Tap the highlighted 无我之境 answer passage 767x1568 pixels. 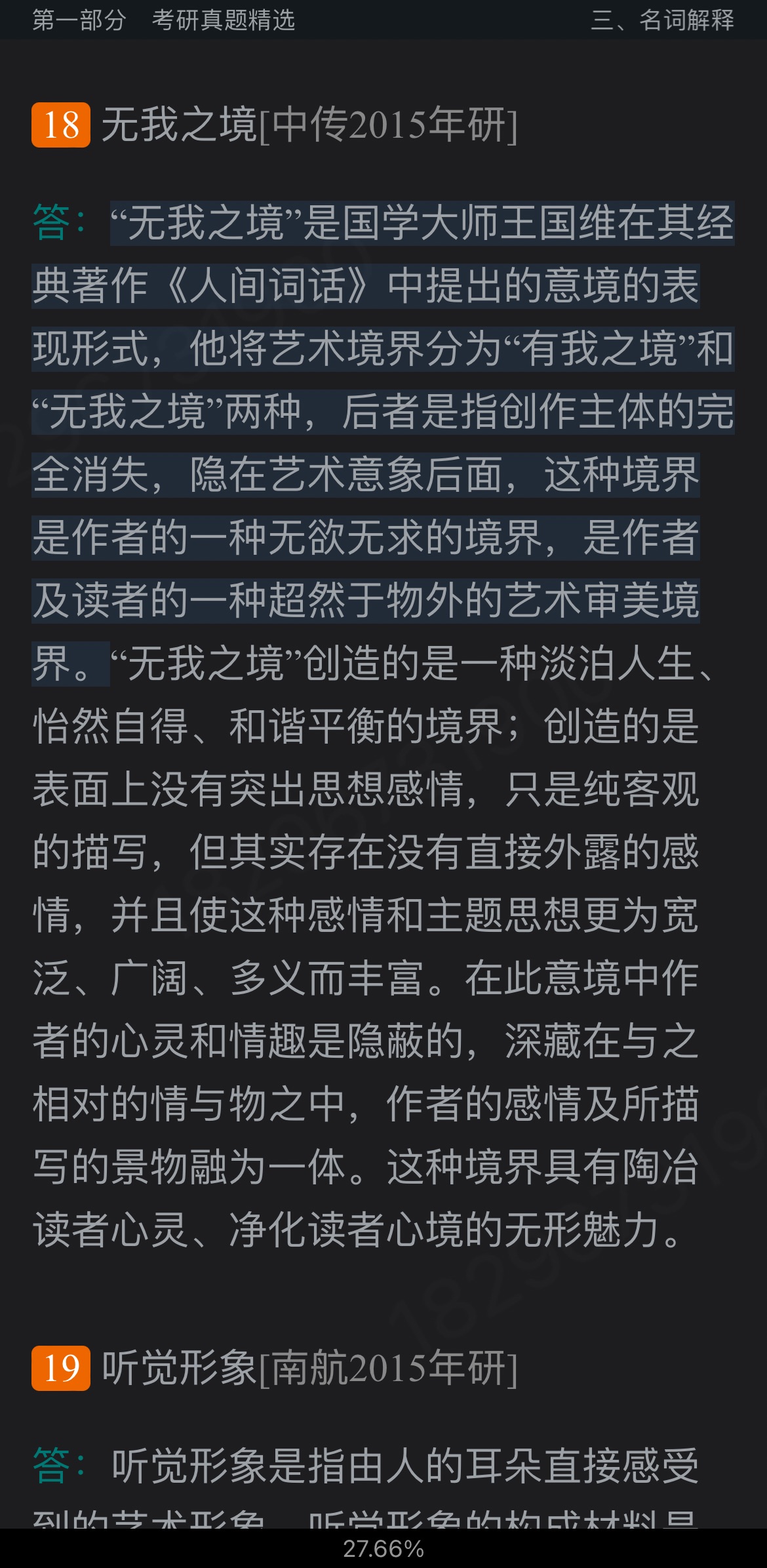point(366,412)
